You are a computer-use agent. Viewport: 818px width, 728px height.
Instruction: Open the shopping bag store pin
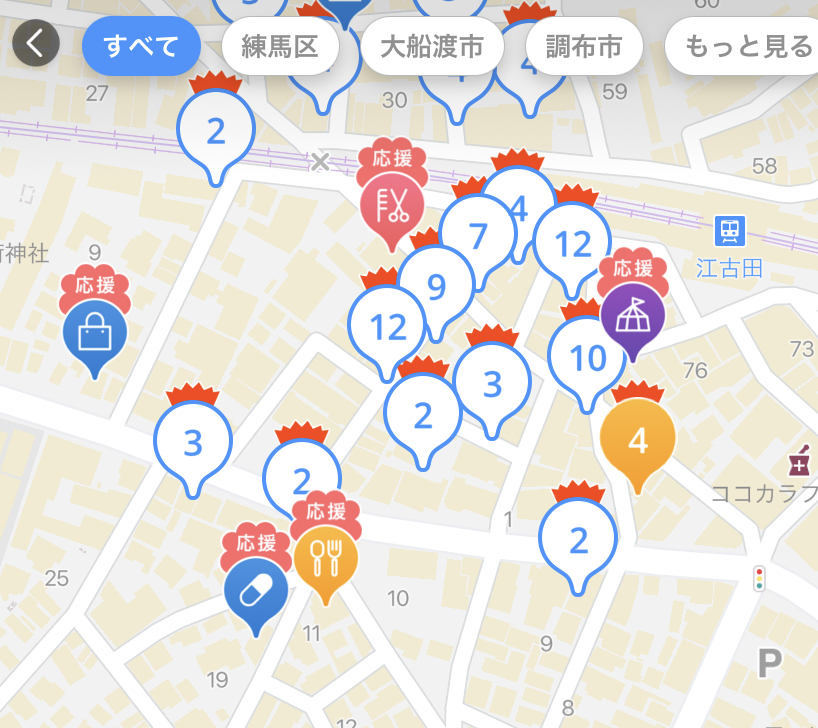[95, 332]
